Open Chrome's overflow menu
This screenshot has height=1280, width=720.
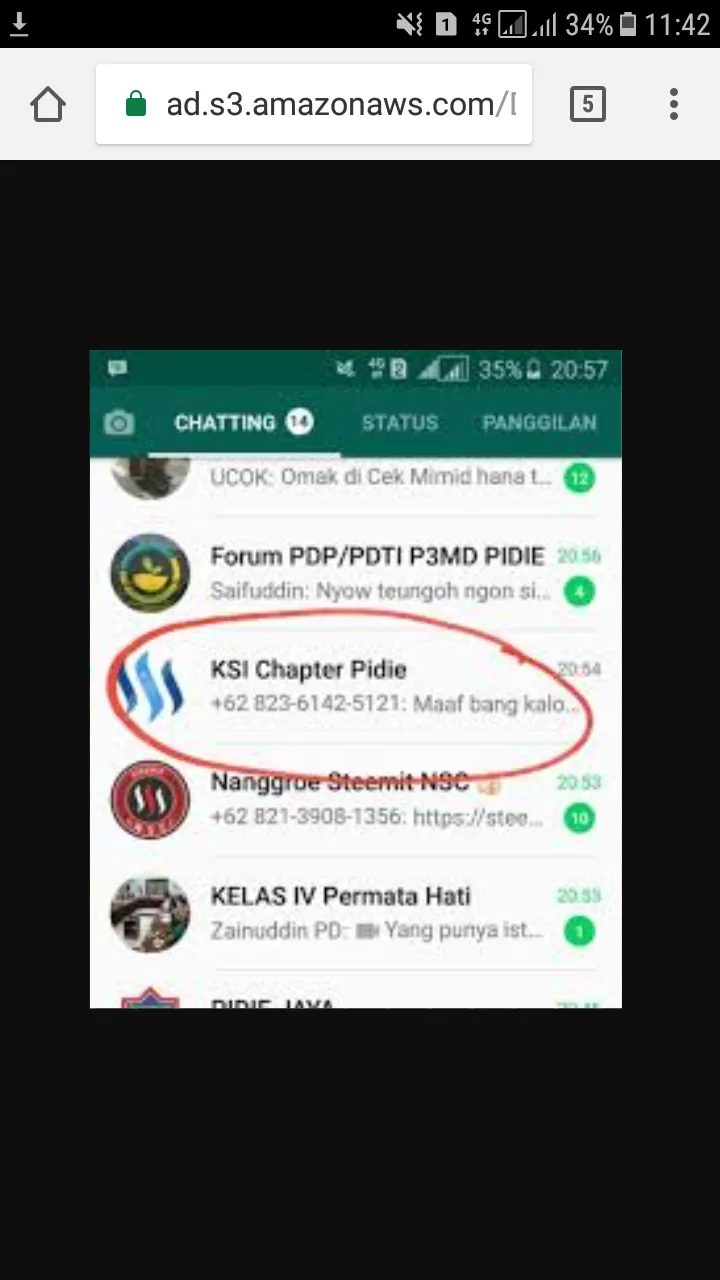point(674,104)
